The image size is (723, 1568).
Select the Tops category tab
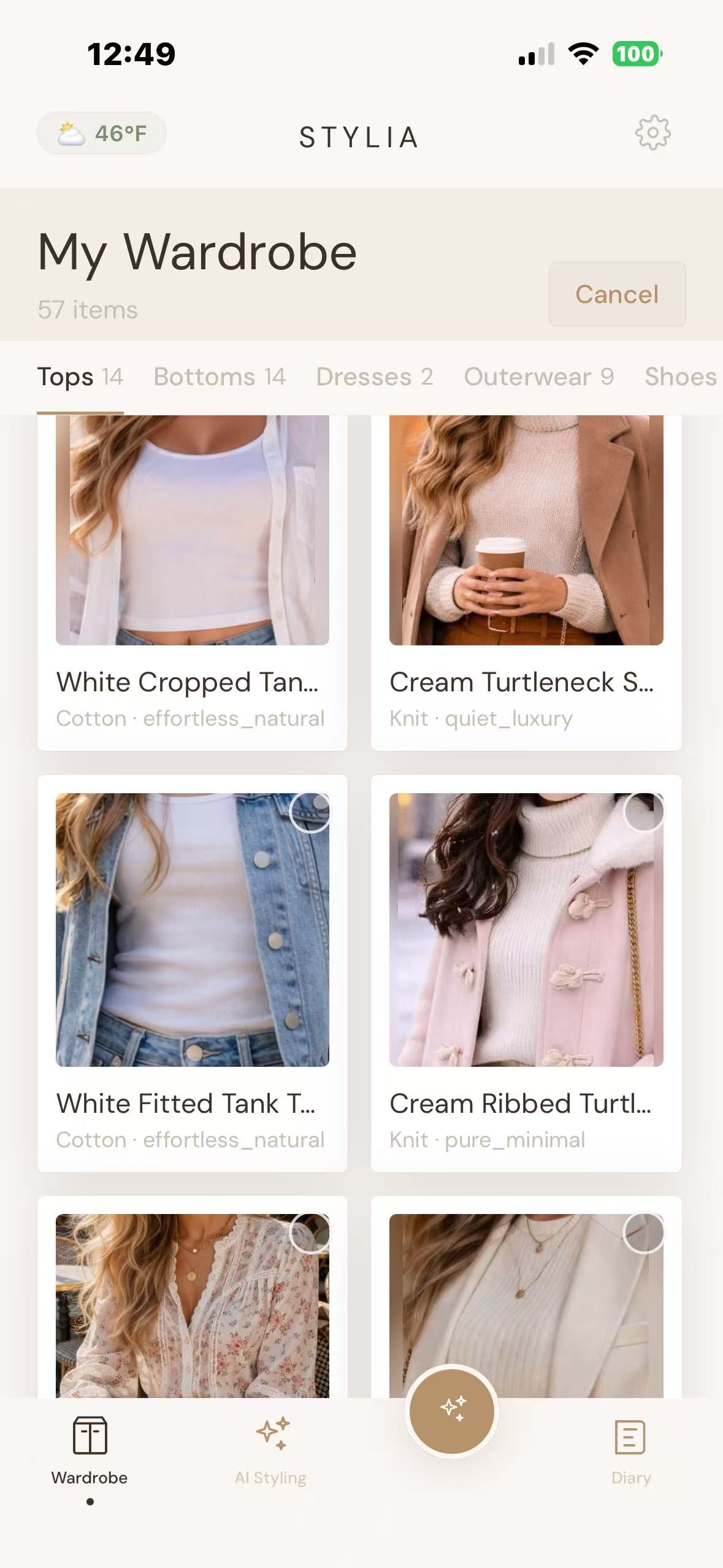click(x=80, y=377)
